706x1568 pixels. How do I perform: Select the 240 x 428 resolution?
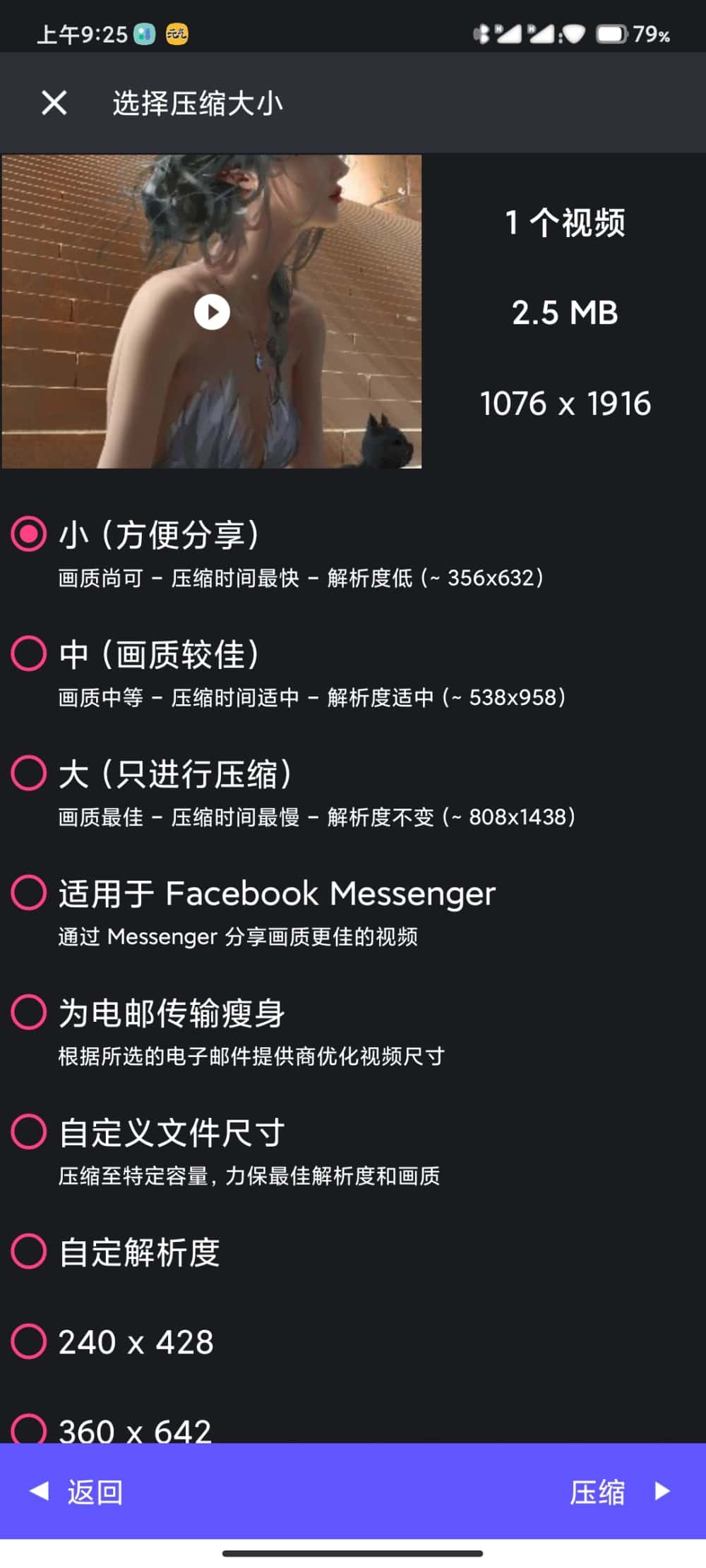29,1341
